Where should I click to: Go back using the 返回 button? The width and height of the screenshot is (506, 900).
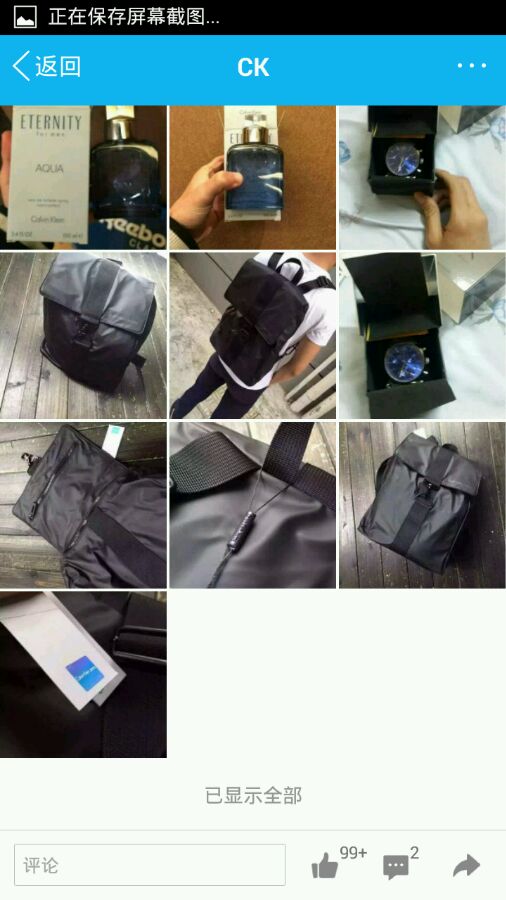[47, 67]
